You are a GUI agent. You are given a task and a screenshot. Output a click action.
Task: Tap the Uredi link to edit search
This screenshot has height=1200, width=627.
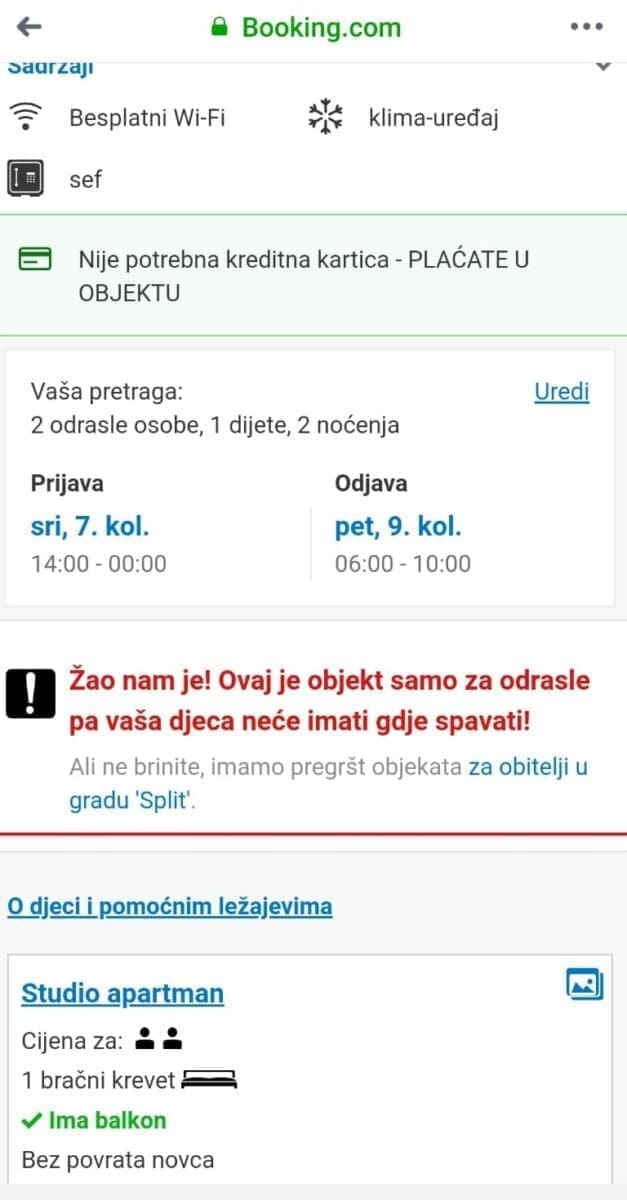pos(561,391)
